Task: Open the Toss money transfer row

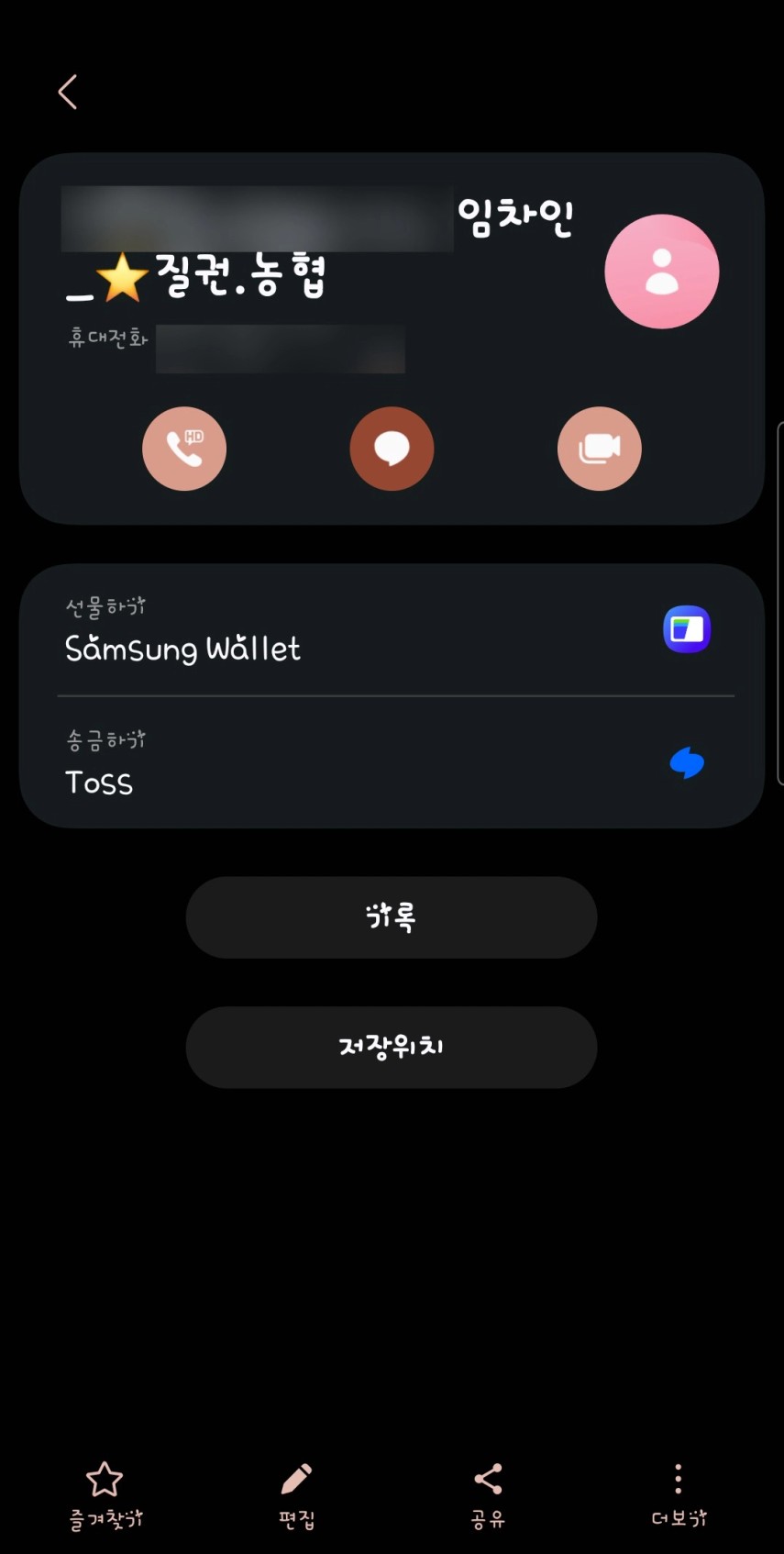Action: (x=392, y=762)
